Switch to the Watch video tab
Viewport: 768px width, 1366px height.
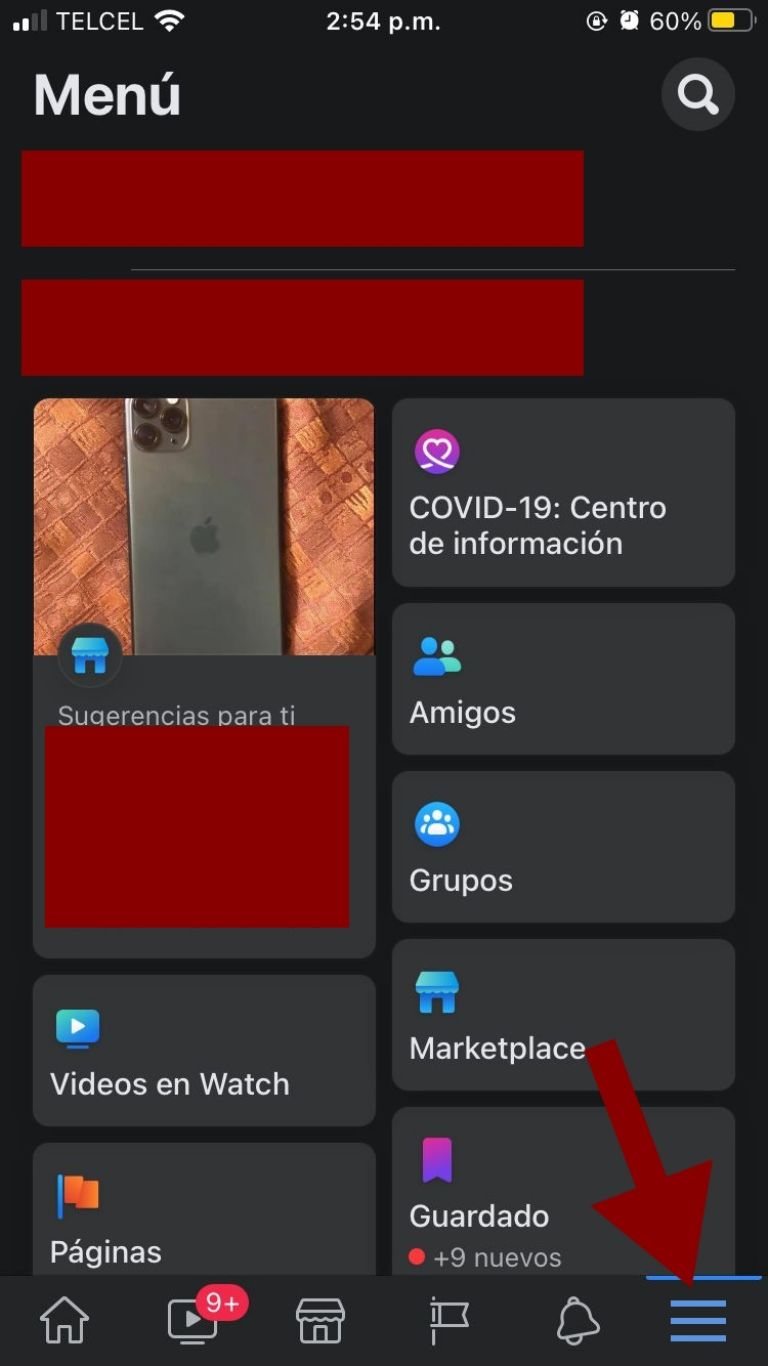click(x=192, y=1321)
